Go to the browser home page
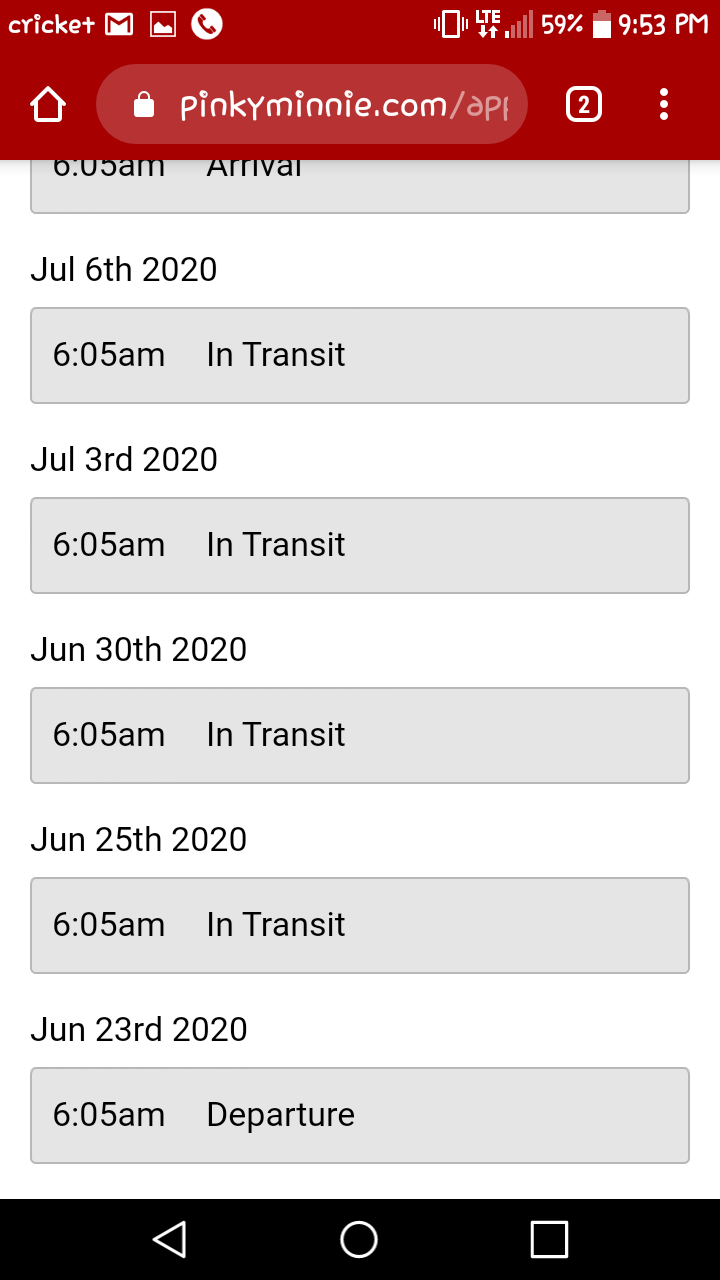This screenshot has width=720, height=1280. click(x=48, y=104)
